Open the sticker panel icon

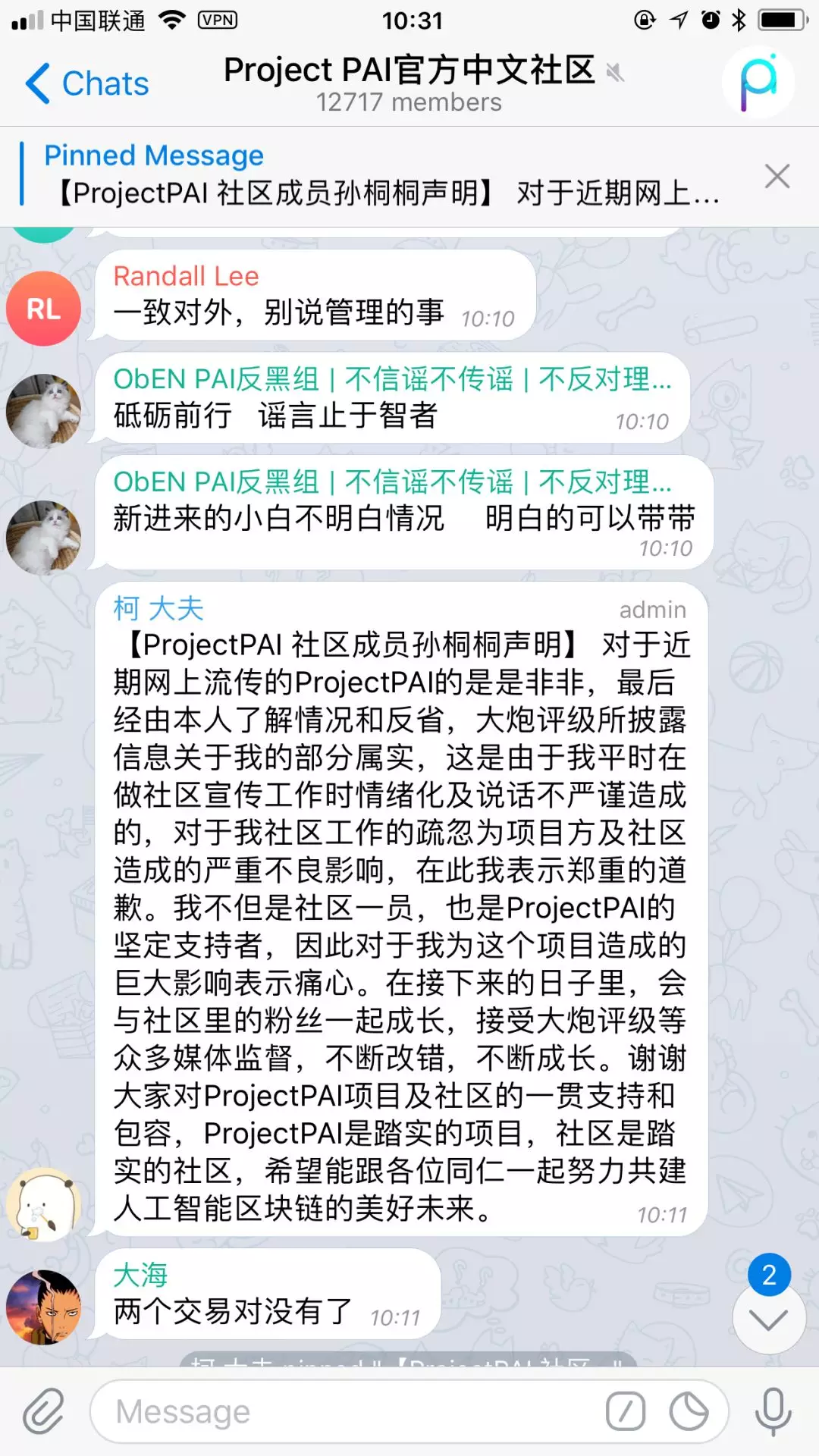(689, 1412)
